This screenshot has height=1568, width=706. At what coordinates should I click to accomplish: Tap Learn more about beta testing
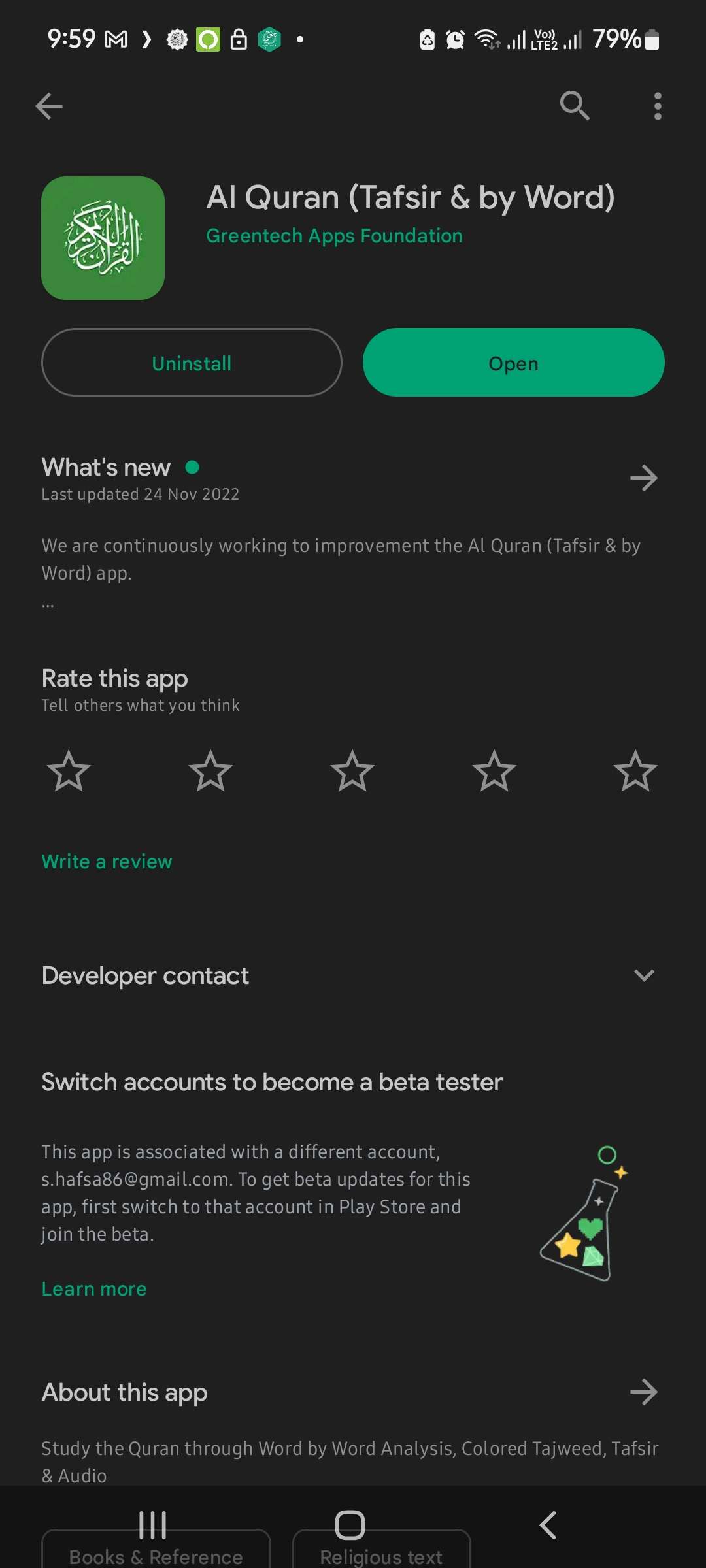(x=94, y=1289)
